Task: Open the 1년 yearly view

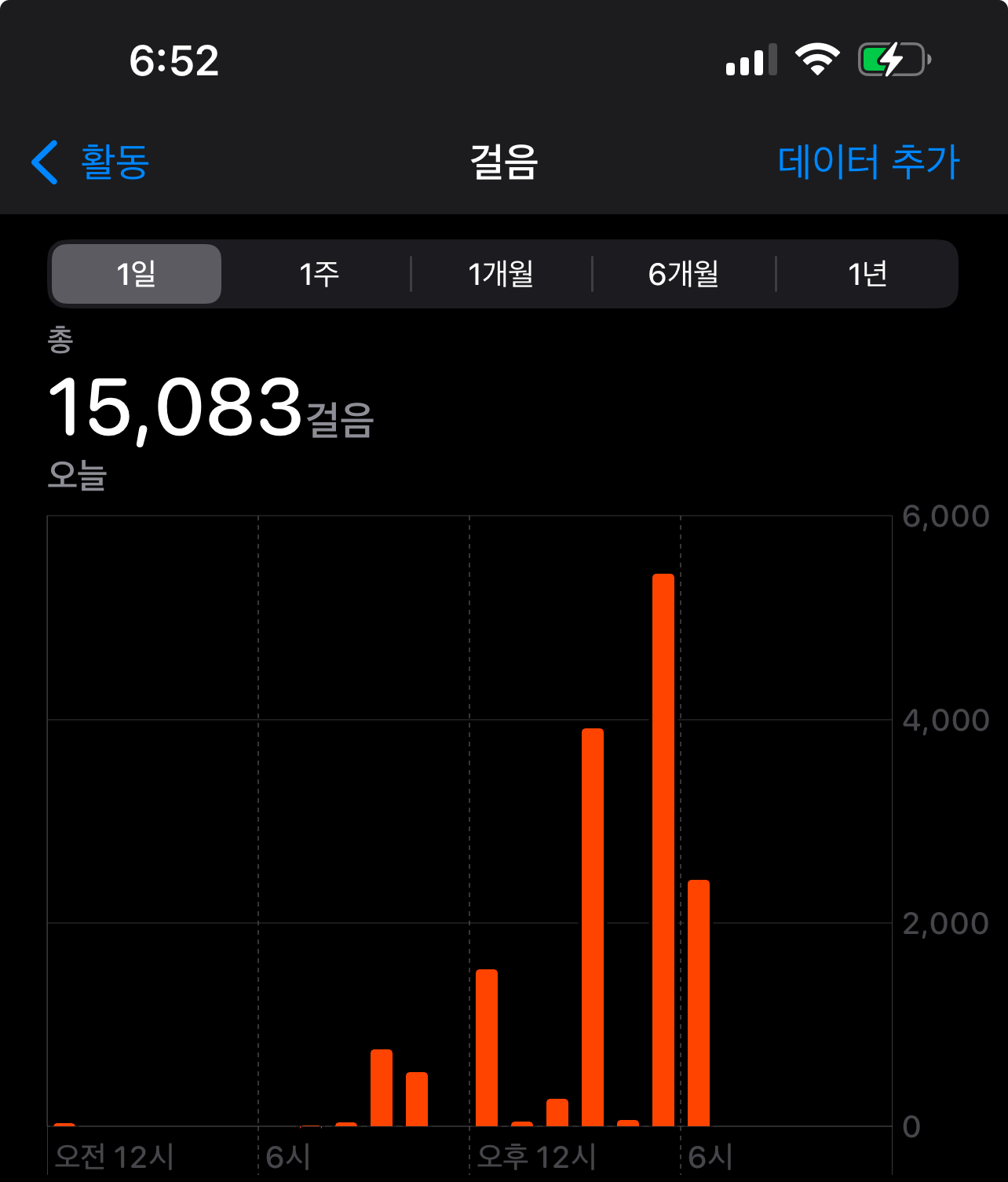Action: click(x=867, y=274)
